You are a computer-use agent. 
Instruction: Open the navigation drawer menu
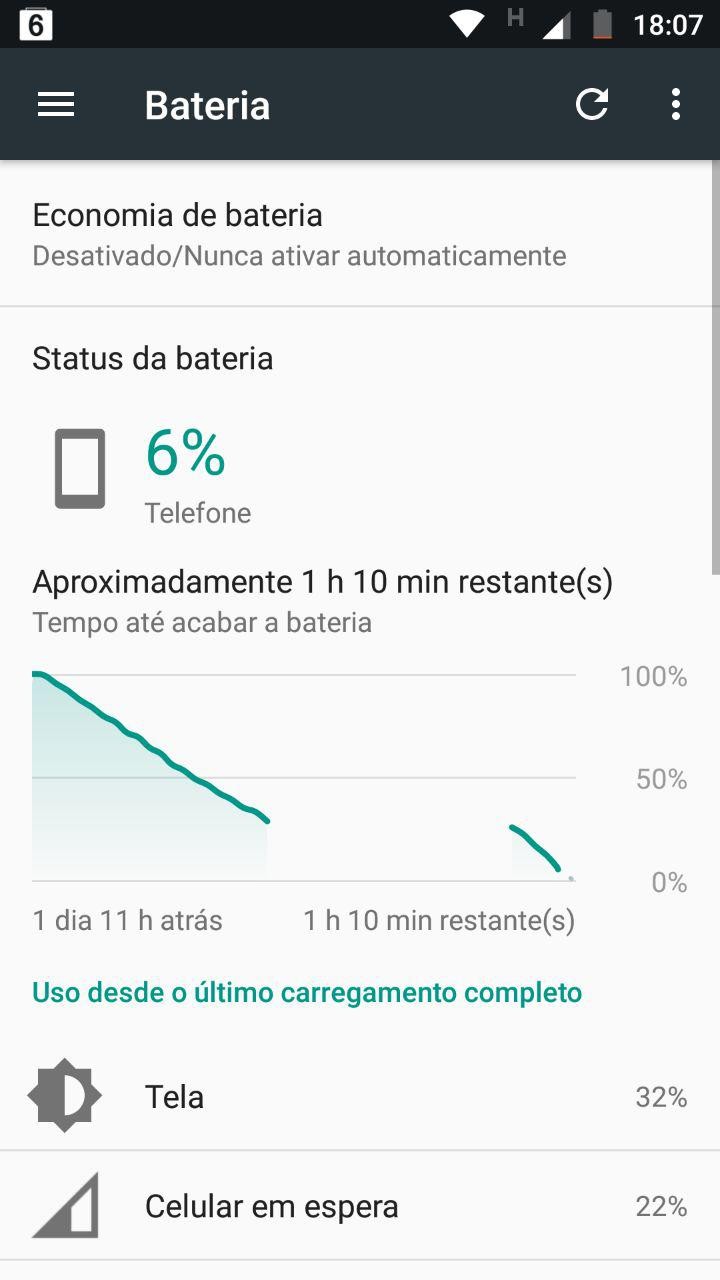pos(56,105)
